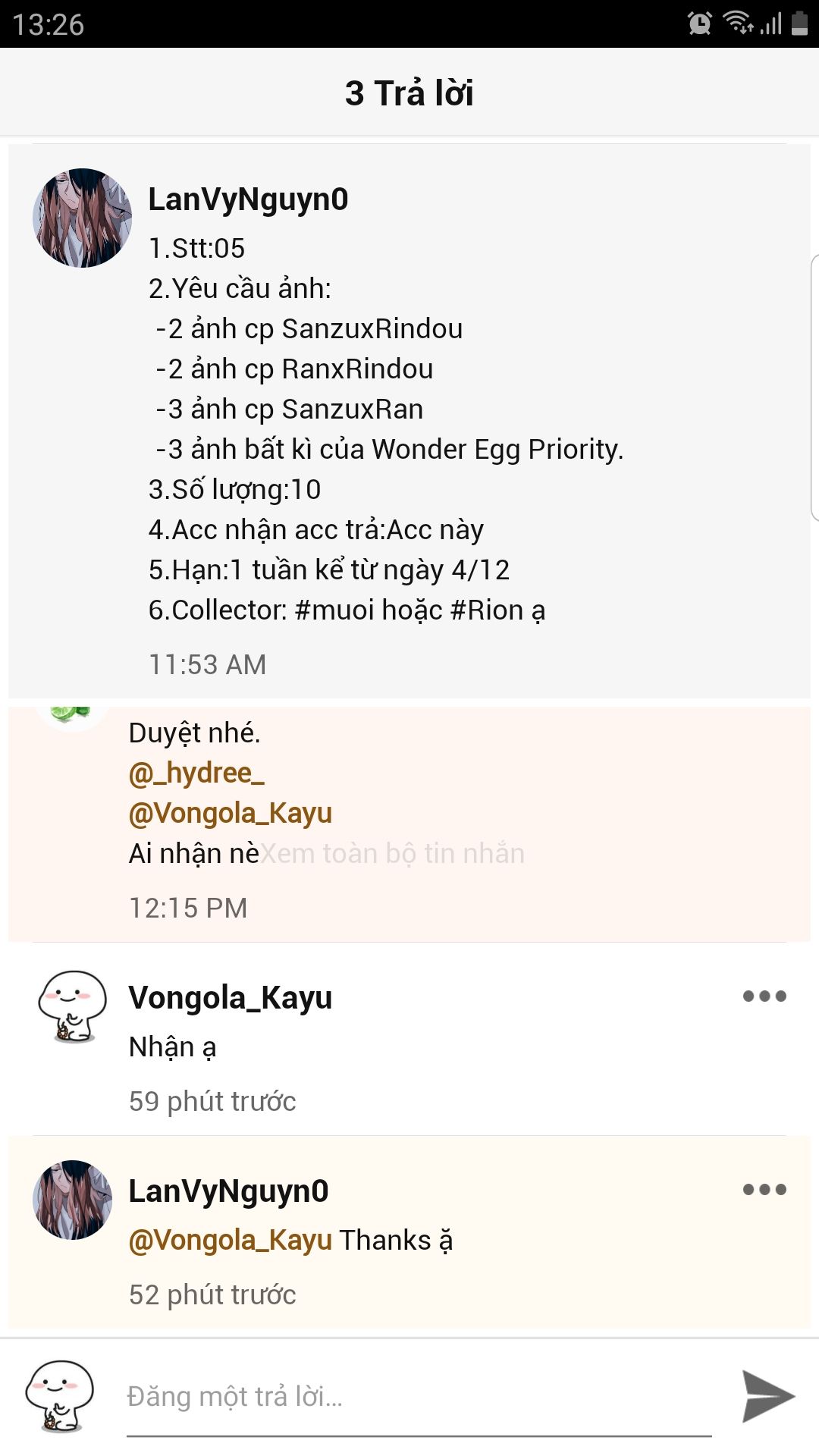The width and height of the screenshot is (819, 1456).
Task: Open options menu for Vongola_Kayu's reply
Action: coord(764,996)
